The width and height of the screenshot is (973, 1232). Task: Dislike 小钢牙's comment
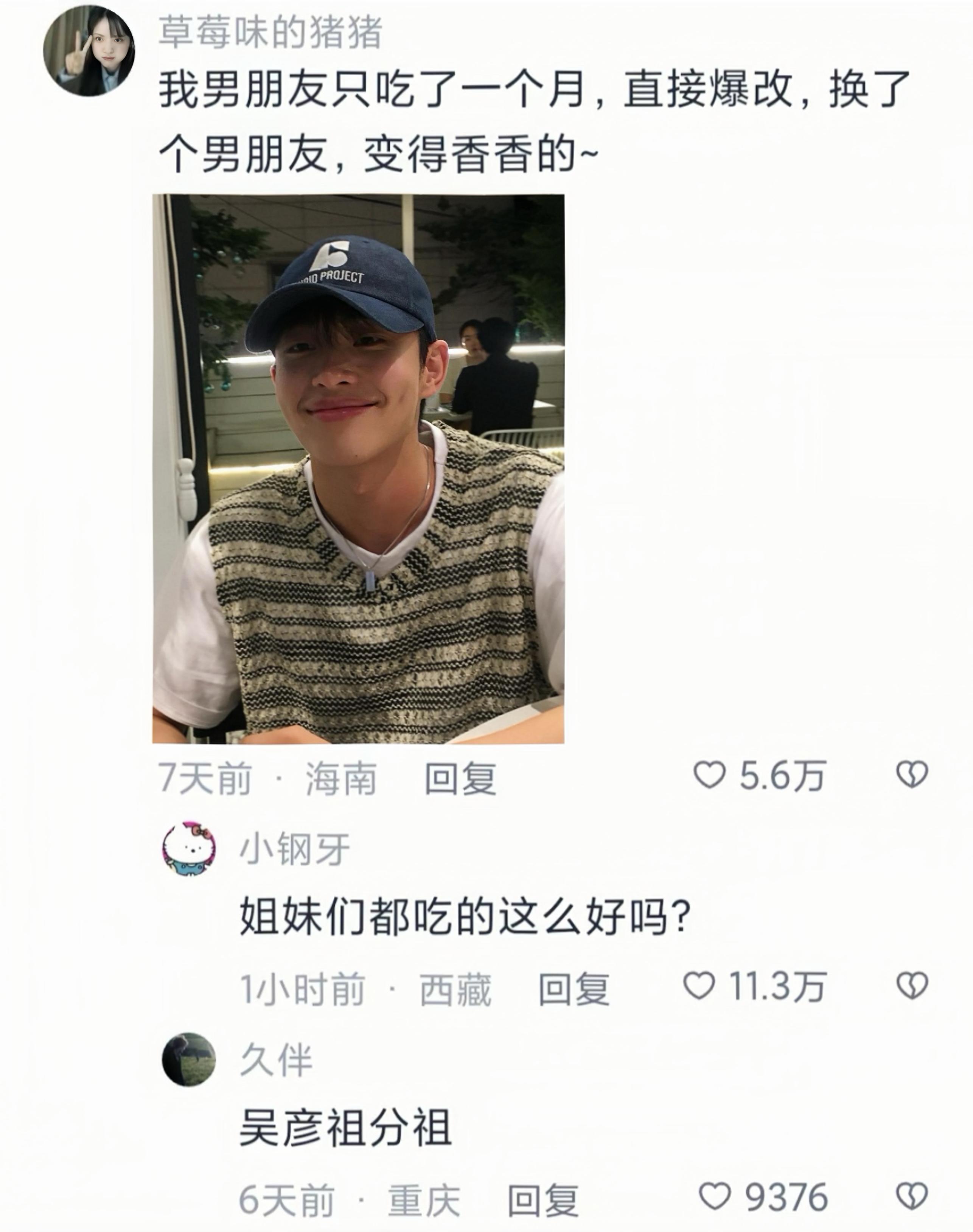click(x=912, y=986)
